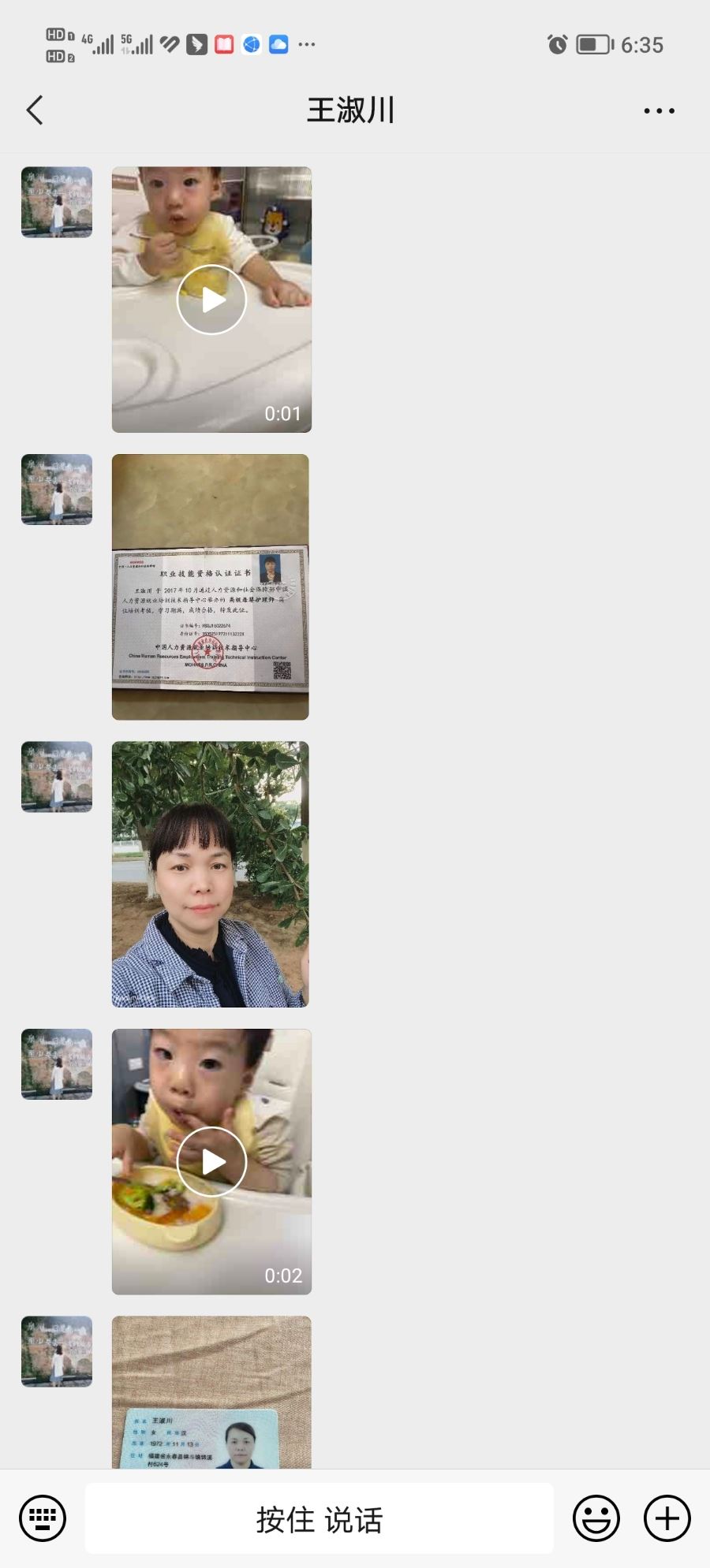Switch to keyboard text input
This screenshot has height=1568, width=710.
click(43, 1518)
